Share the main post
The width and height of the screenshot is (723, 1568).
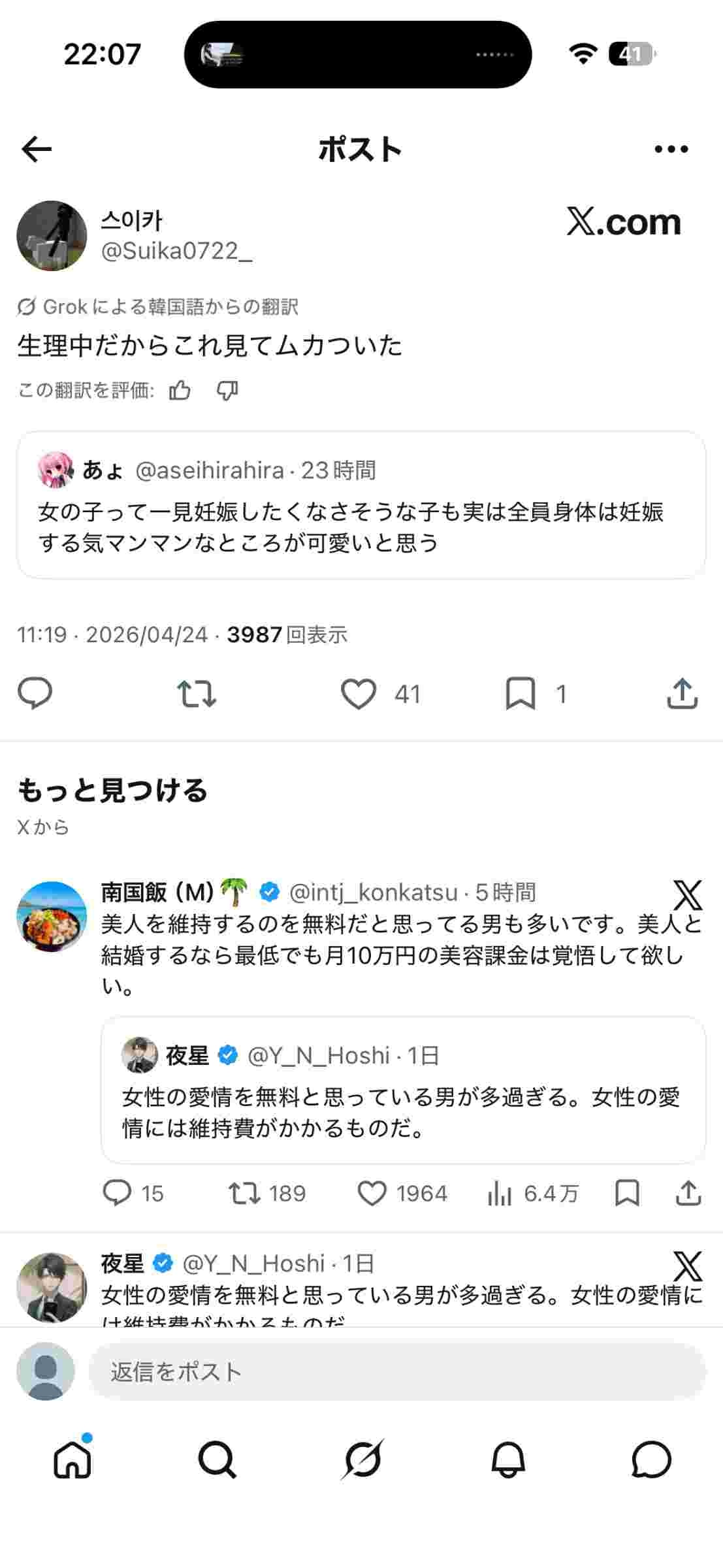(682, 693)
